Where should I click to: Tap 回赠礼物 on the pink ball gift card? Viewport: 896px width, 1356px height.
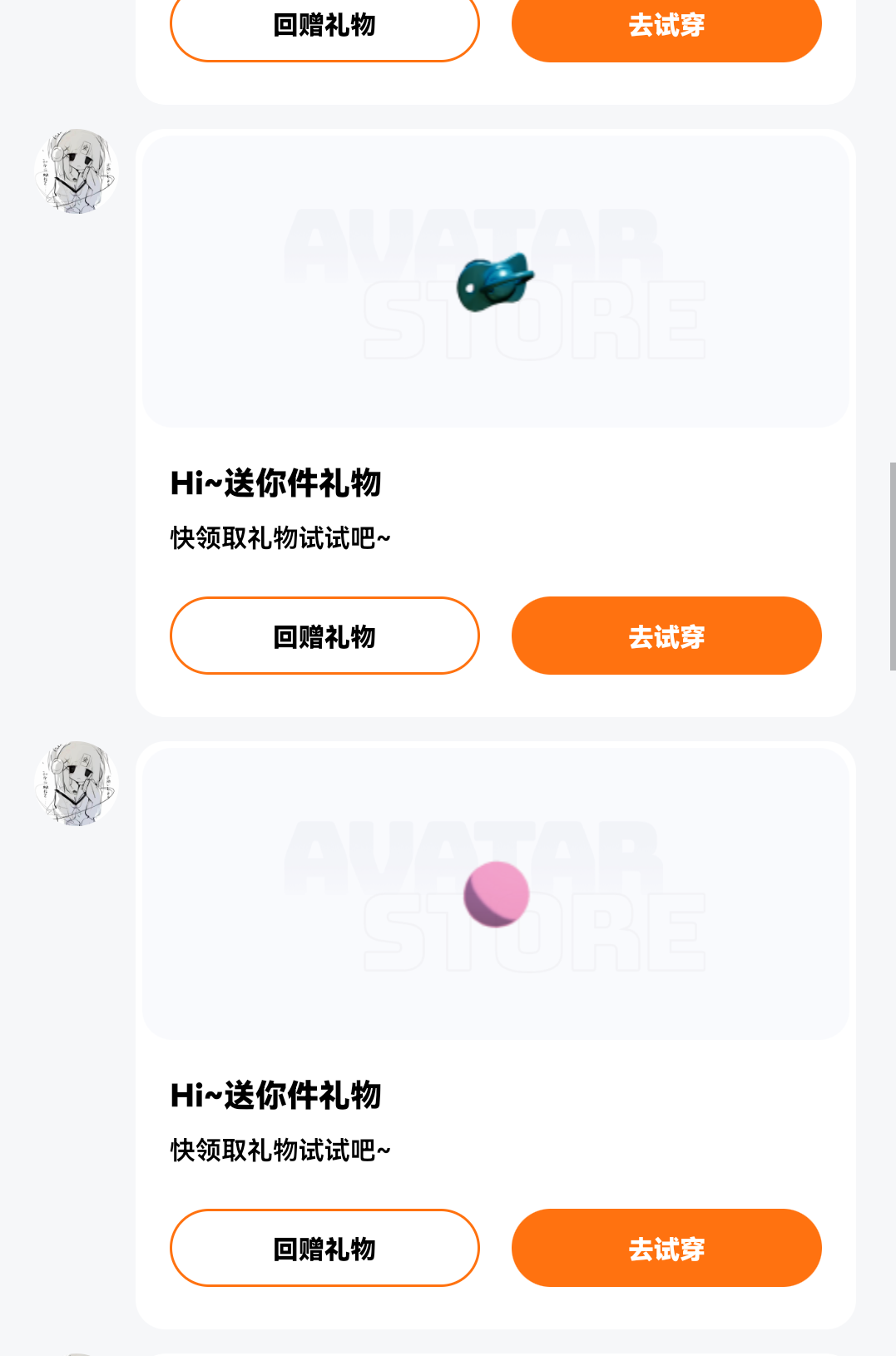[x=324, y=1248]
